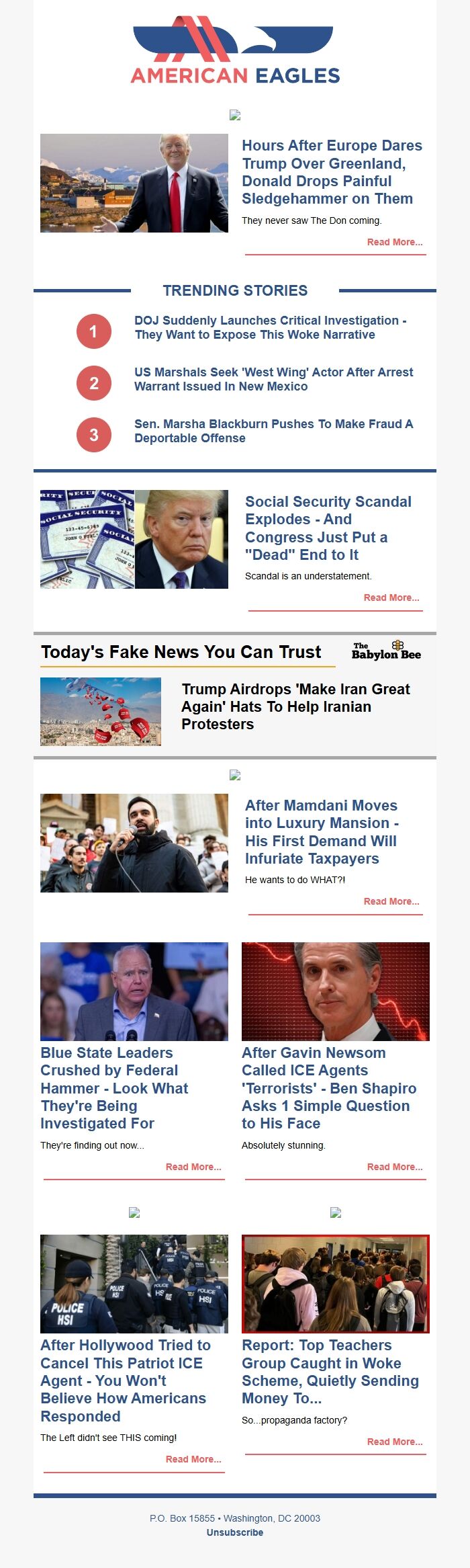Tap Read More under Teachers Group story
Viewport: 470px width, 1568px height.
coord(394,1442)
